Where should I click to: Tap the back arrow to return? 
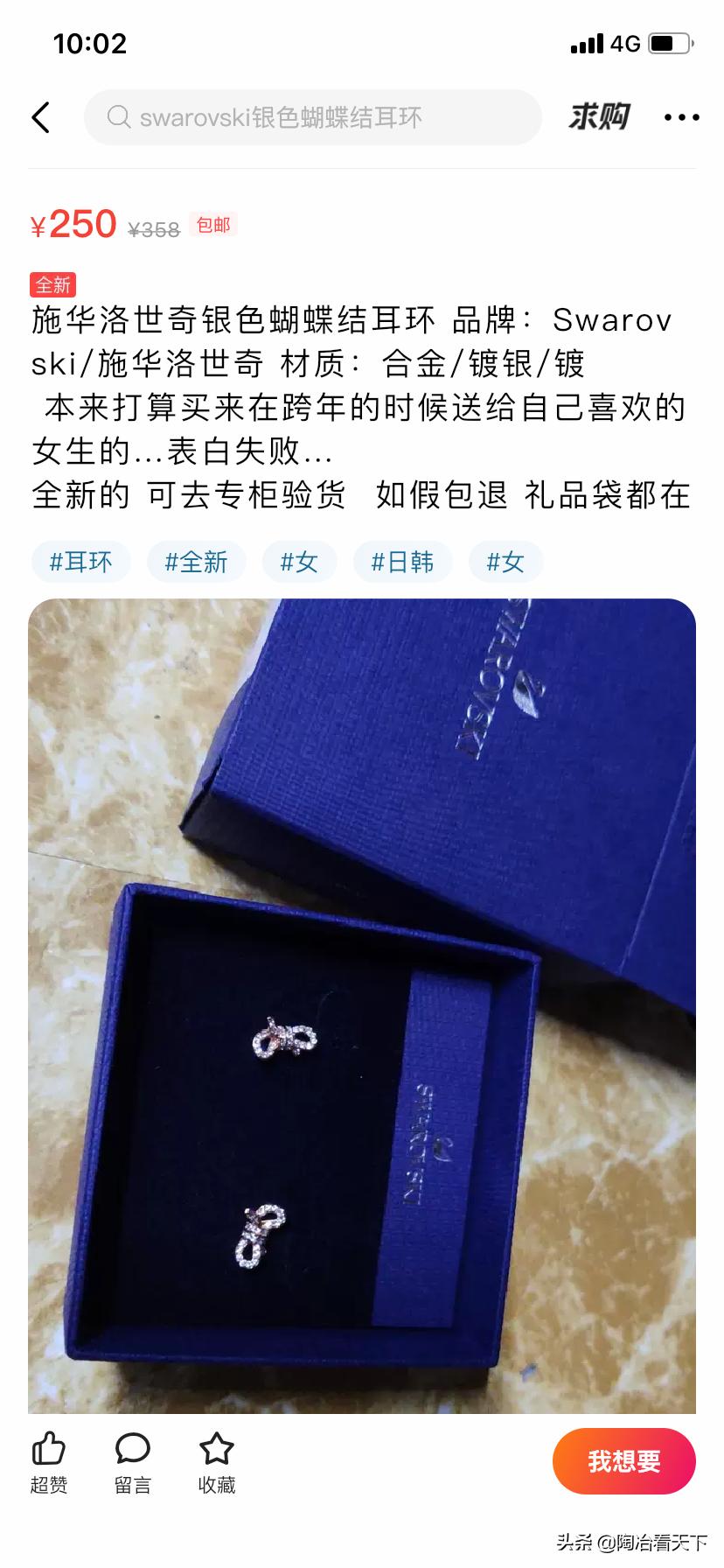tap(40, 116)
